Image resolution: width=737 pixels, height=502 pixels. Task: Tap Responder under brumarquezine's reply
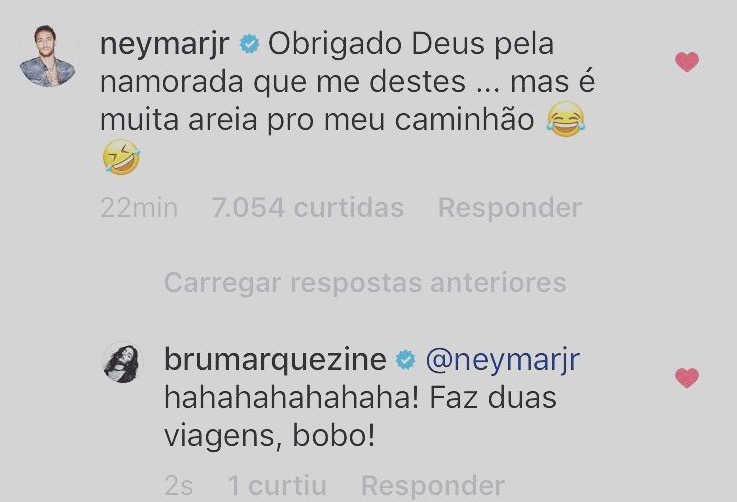[x=432, y=486]
